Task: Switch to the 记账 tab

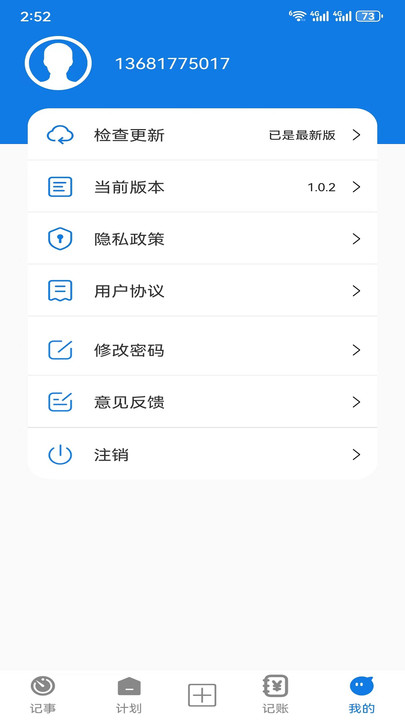Action: (x=276, y=695)
